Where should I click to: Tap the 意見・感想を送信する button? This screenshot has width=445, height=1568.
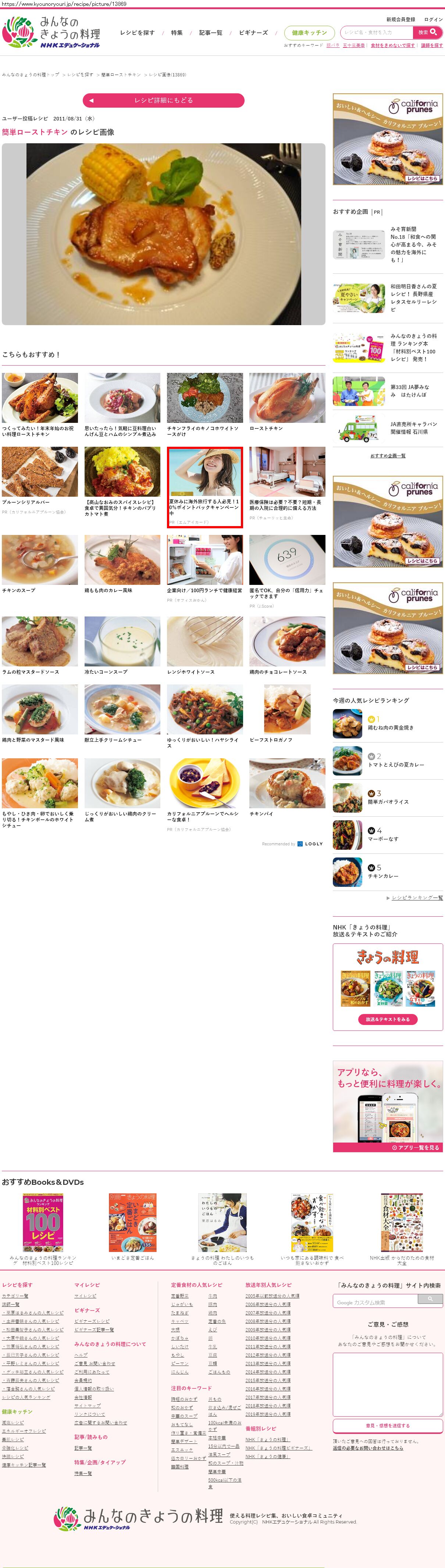click(388, 1425)
